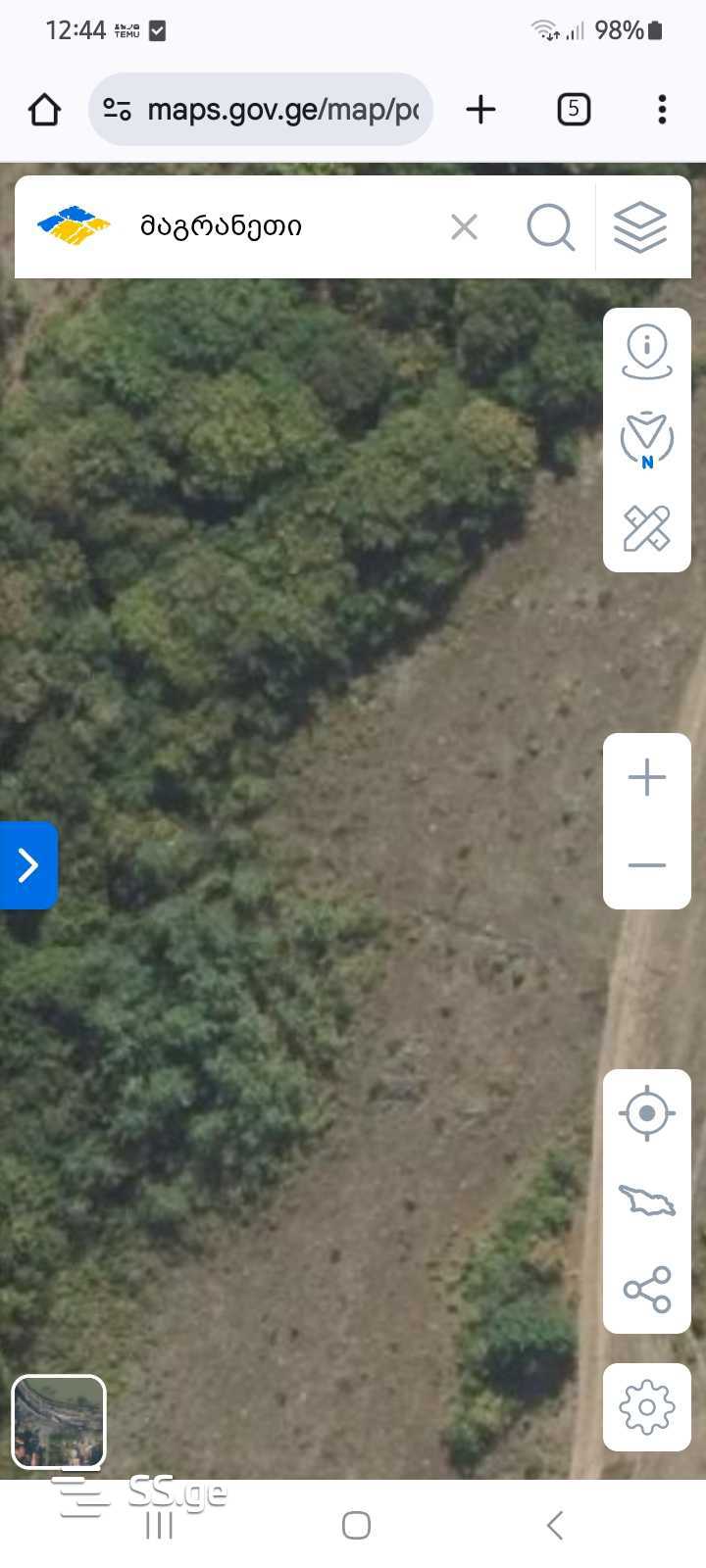Reset the map to north with the compass
Screen dimensions: 706x1568
647,440
